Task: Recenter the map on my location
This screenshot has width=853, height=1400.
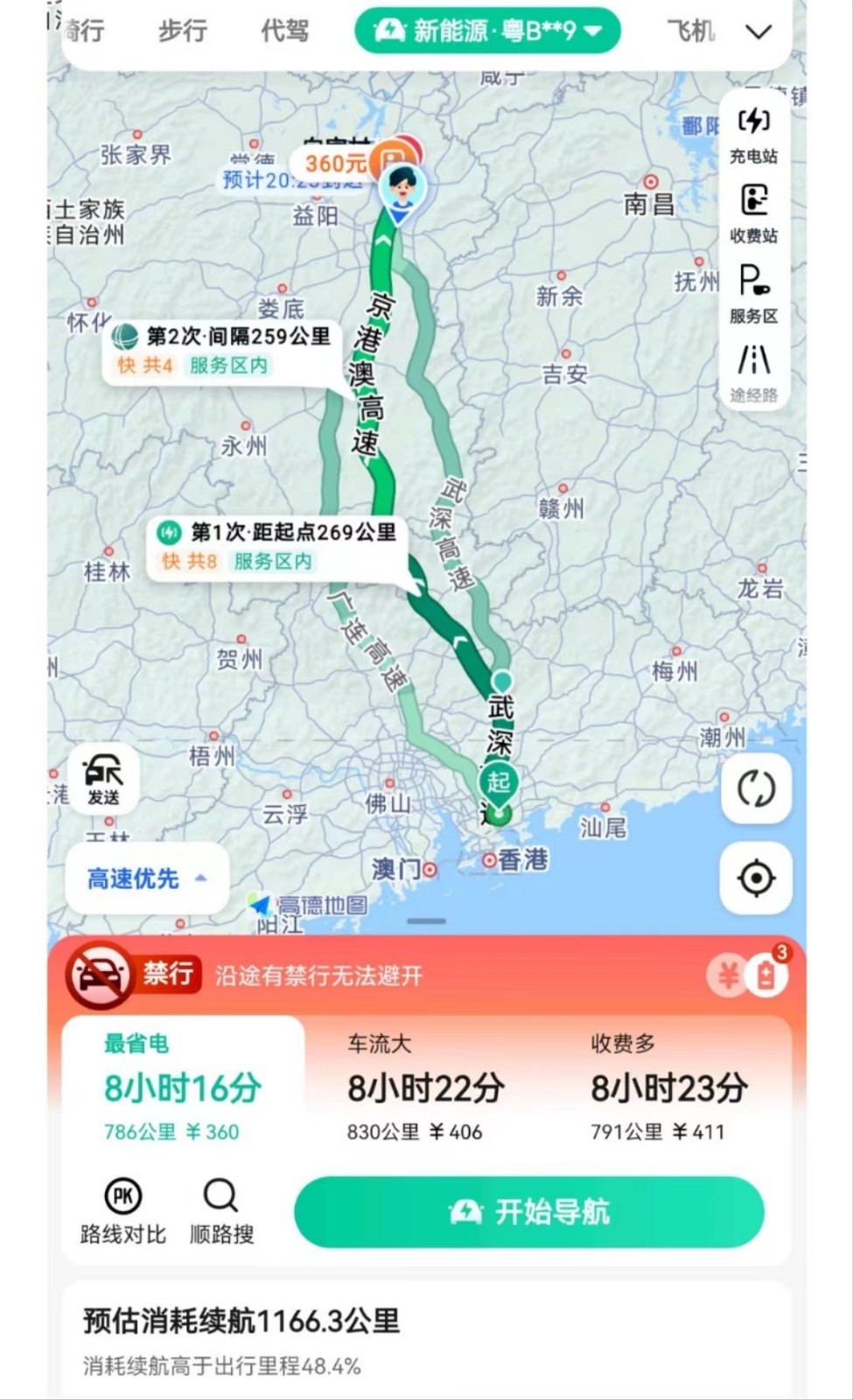Action: click(756, 878)
